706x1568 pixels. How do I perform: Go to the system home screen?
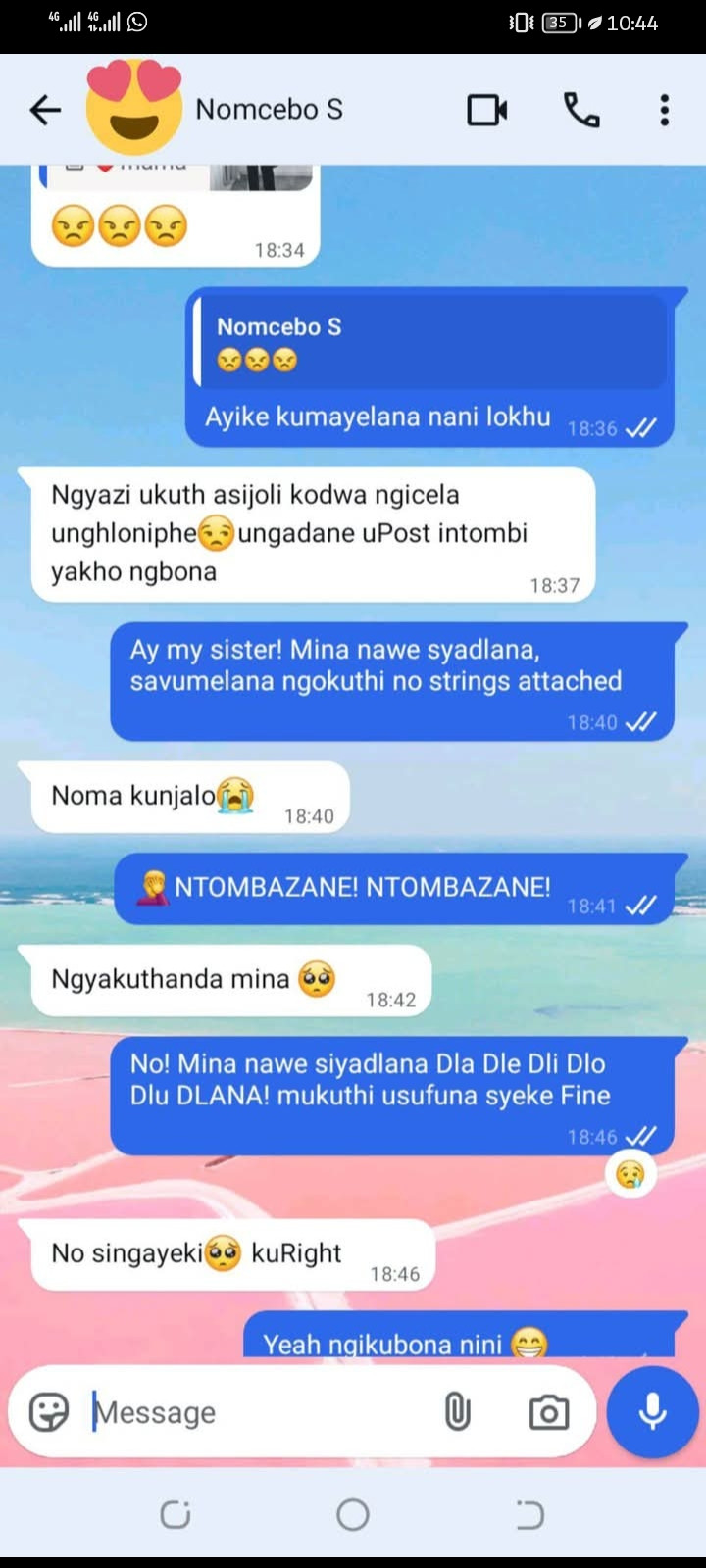pos(353,1514)
